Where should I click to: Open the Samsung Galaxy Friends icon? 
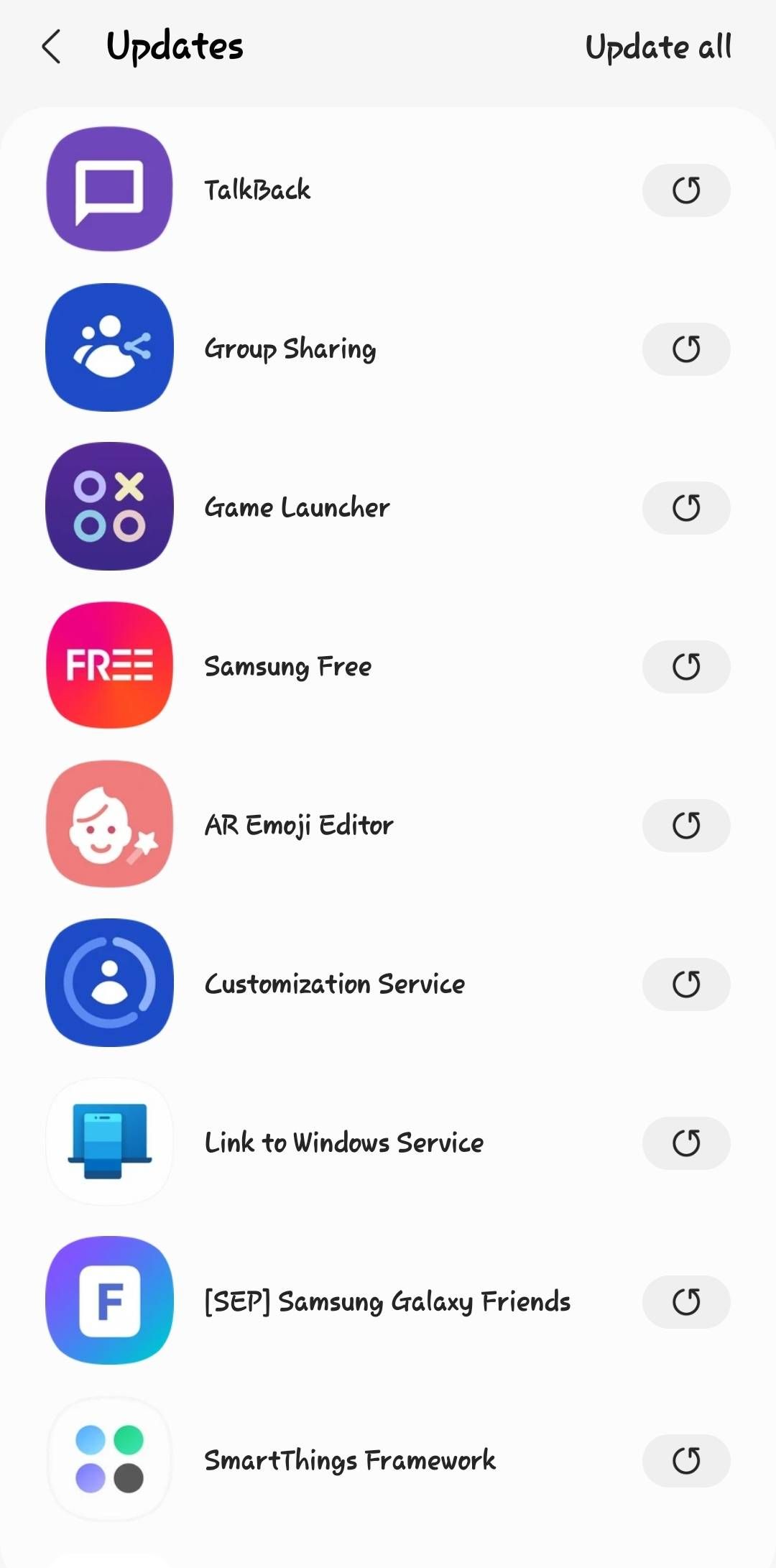coord(108,1301)
